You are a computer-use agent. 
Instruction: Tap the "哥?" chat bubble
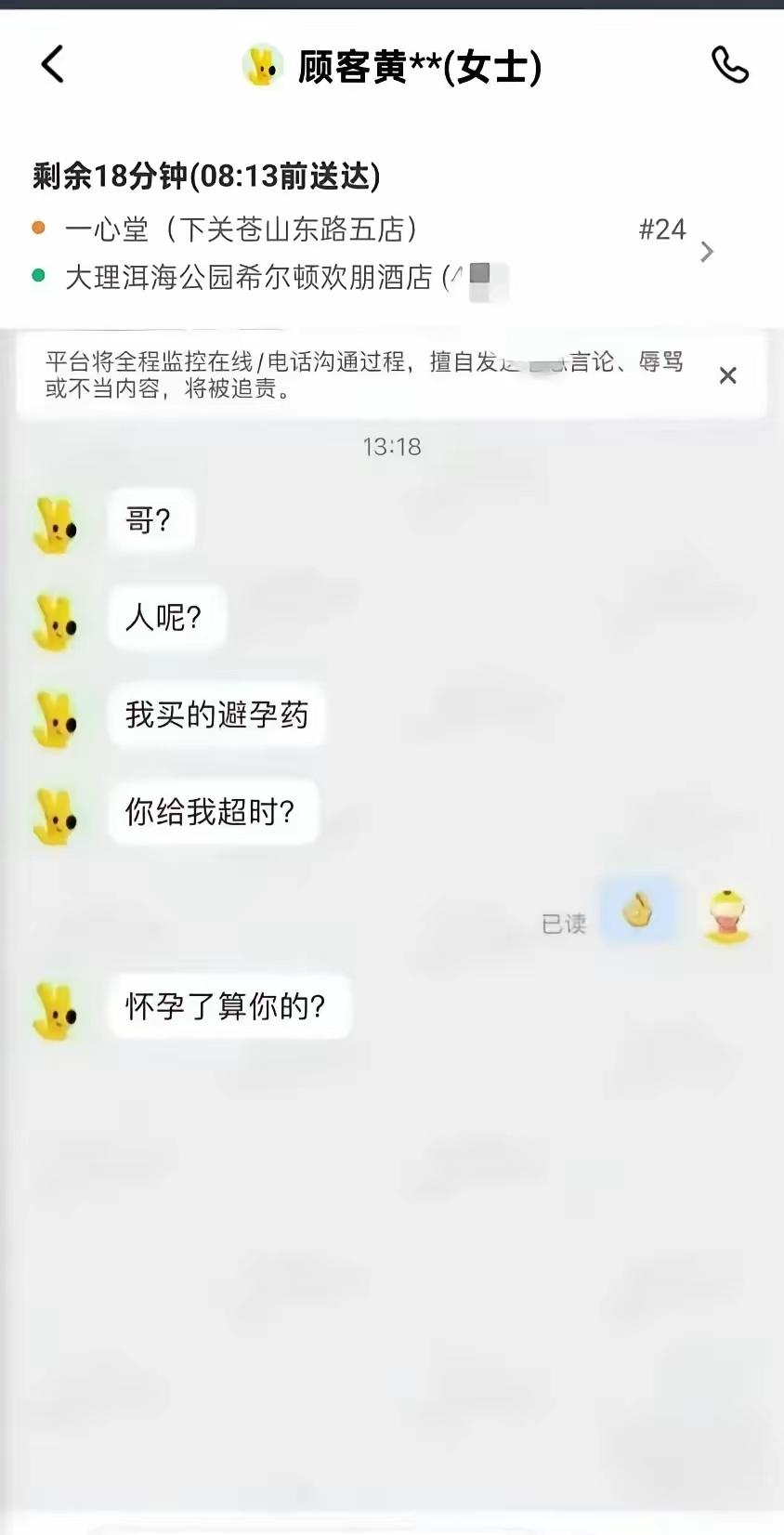pos(151,520)
